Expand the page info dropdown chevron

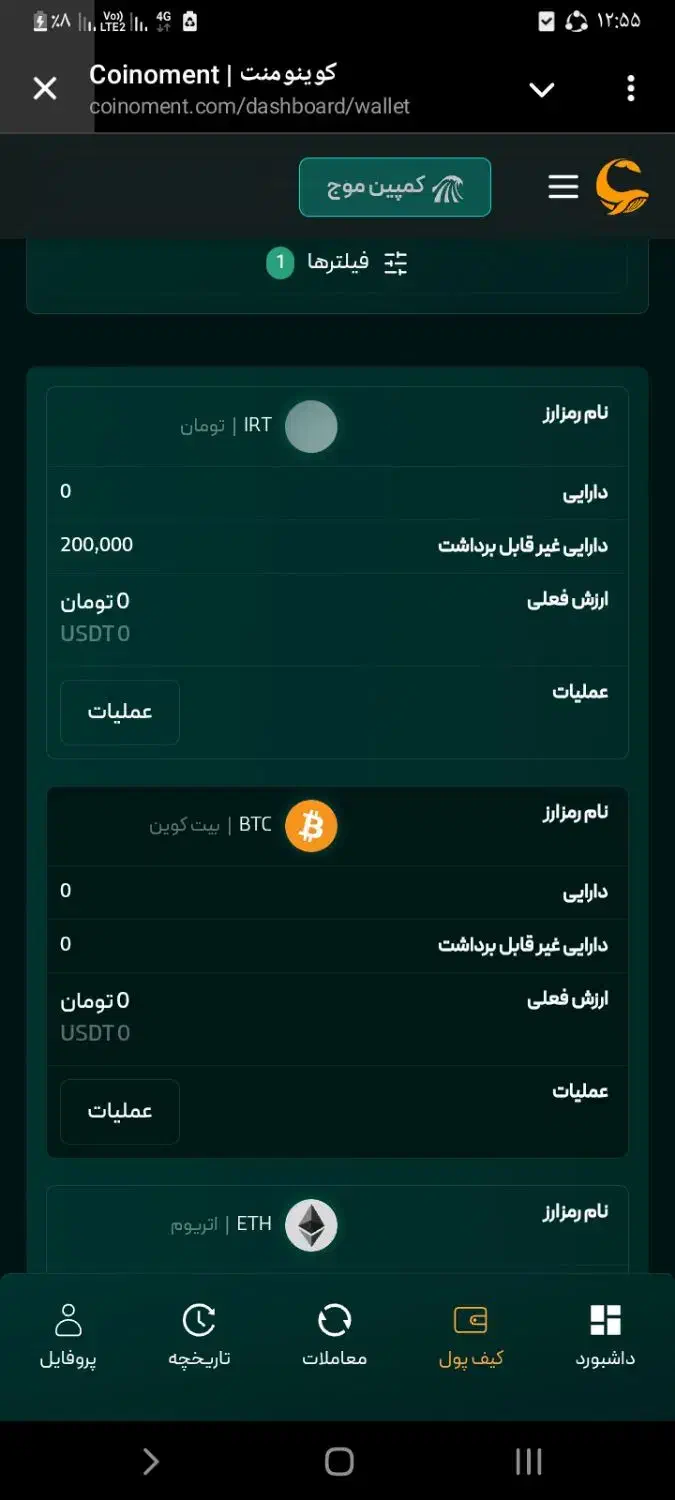tap(541, 90)
